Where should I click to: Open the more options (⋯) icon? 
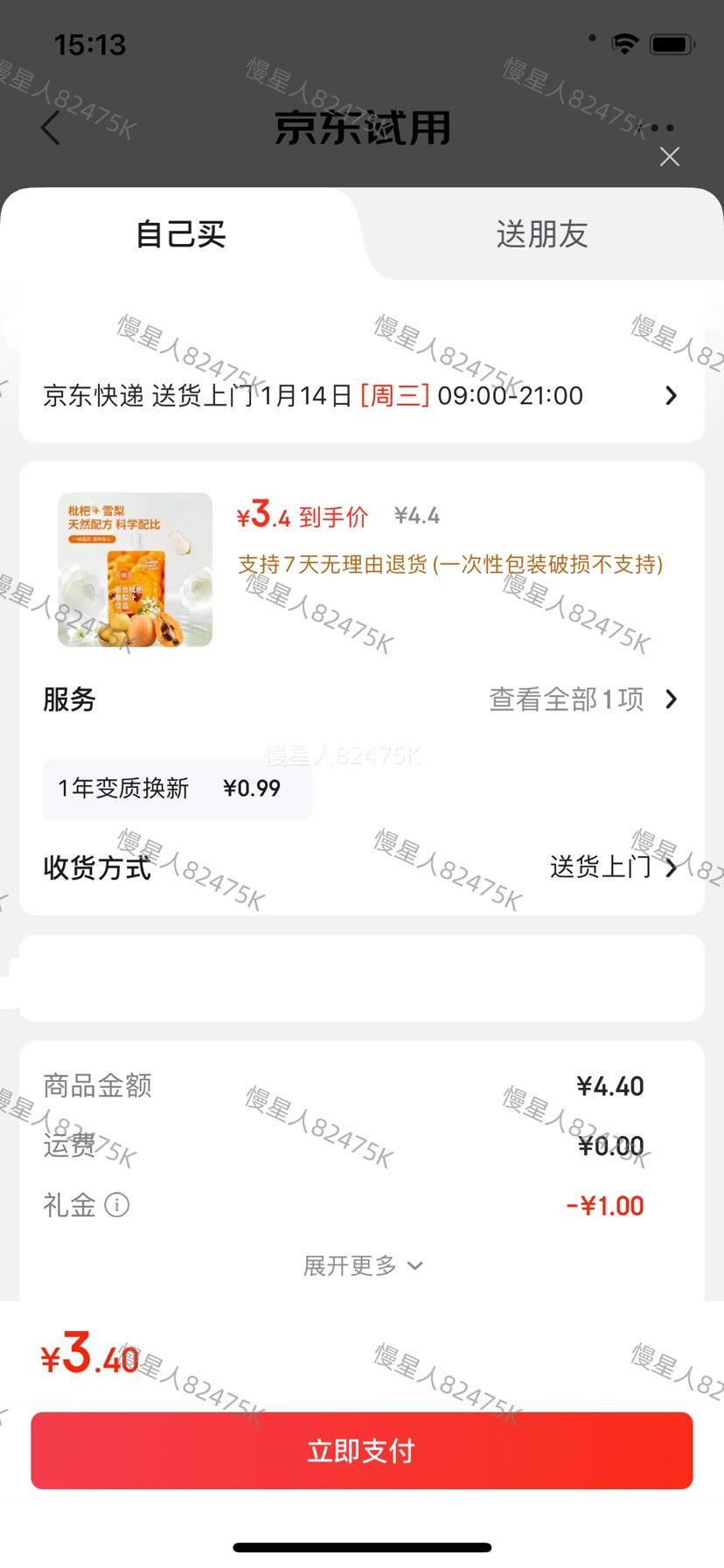point(663,127)
